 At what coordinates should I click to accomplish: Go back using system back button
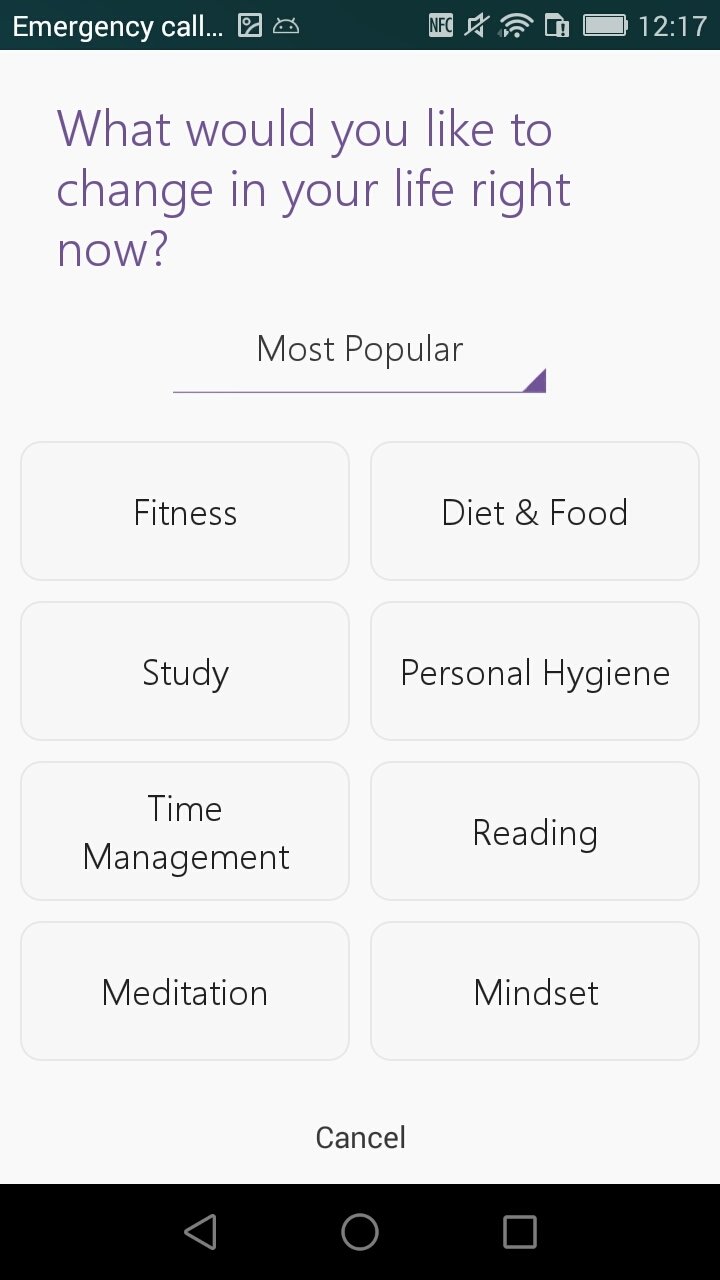point(201,1232)
